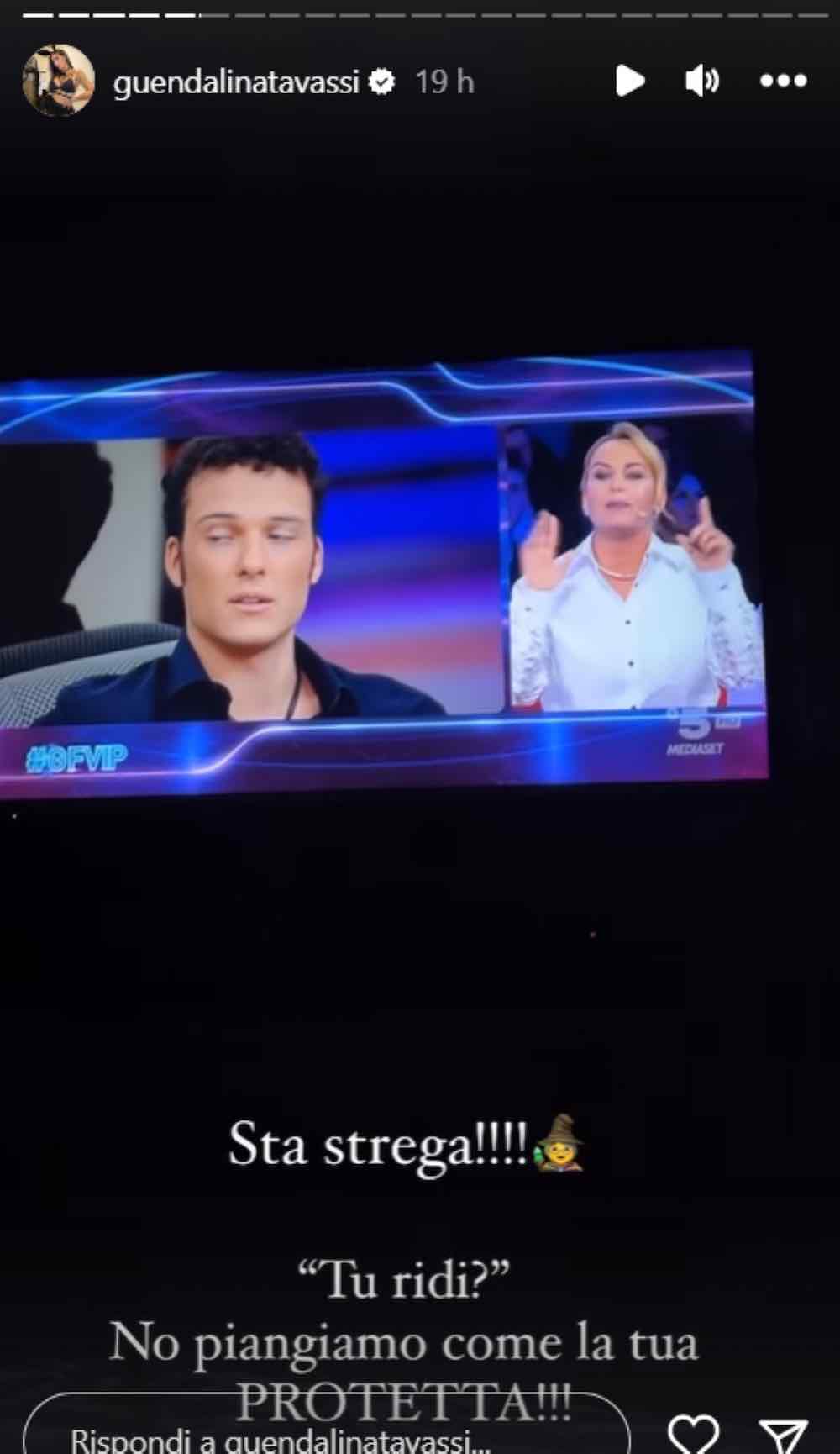Tap the reply field to guendalinatavassi
Screen dimensions: 840x1454
pos(326,1433)
